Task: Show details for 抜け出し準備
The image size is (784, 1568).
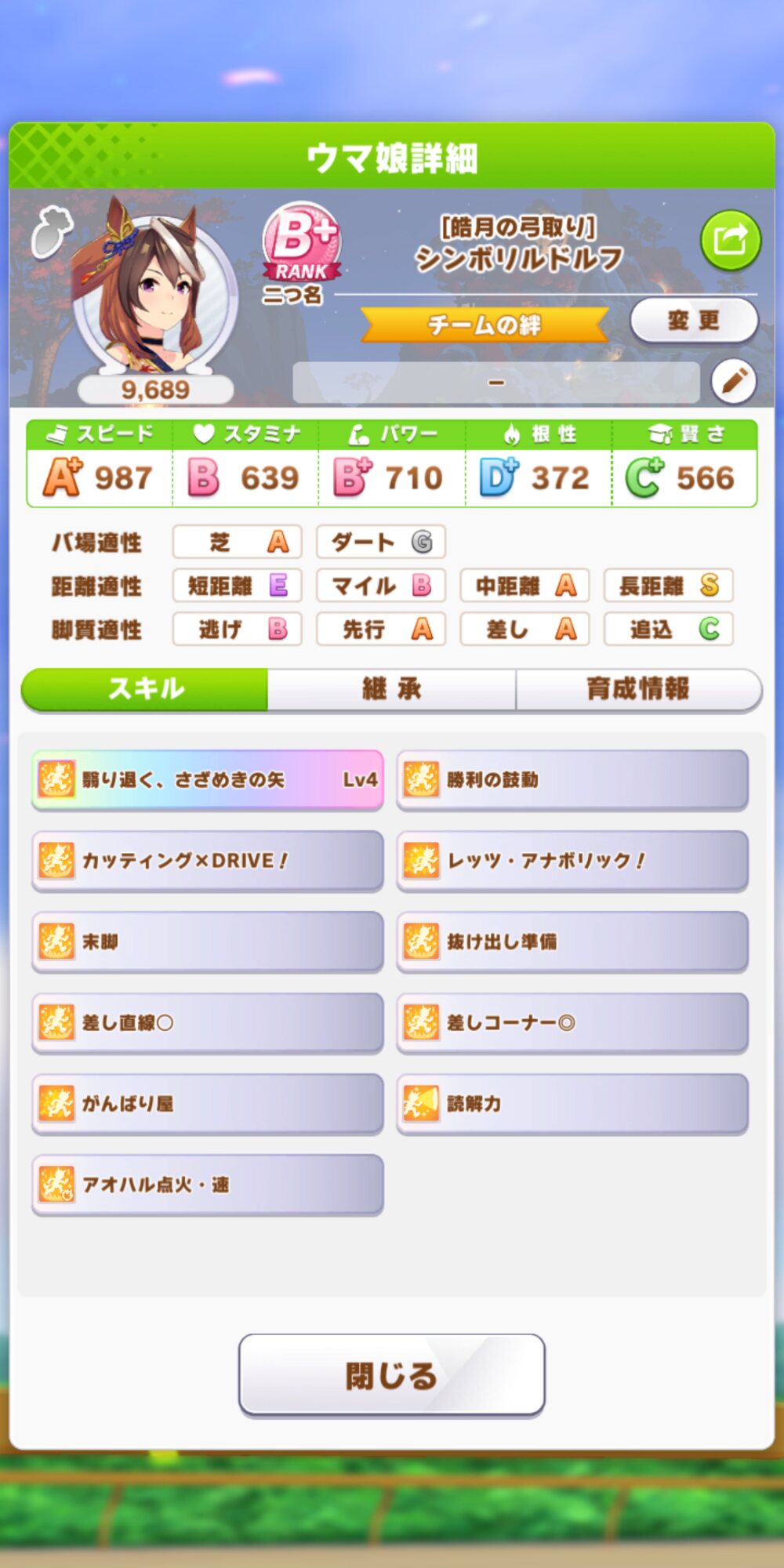Action: [x=572, y=942]
